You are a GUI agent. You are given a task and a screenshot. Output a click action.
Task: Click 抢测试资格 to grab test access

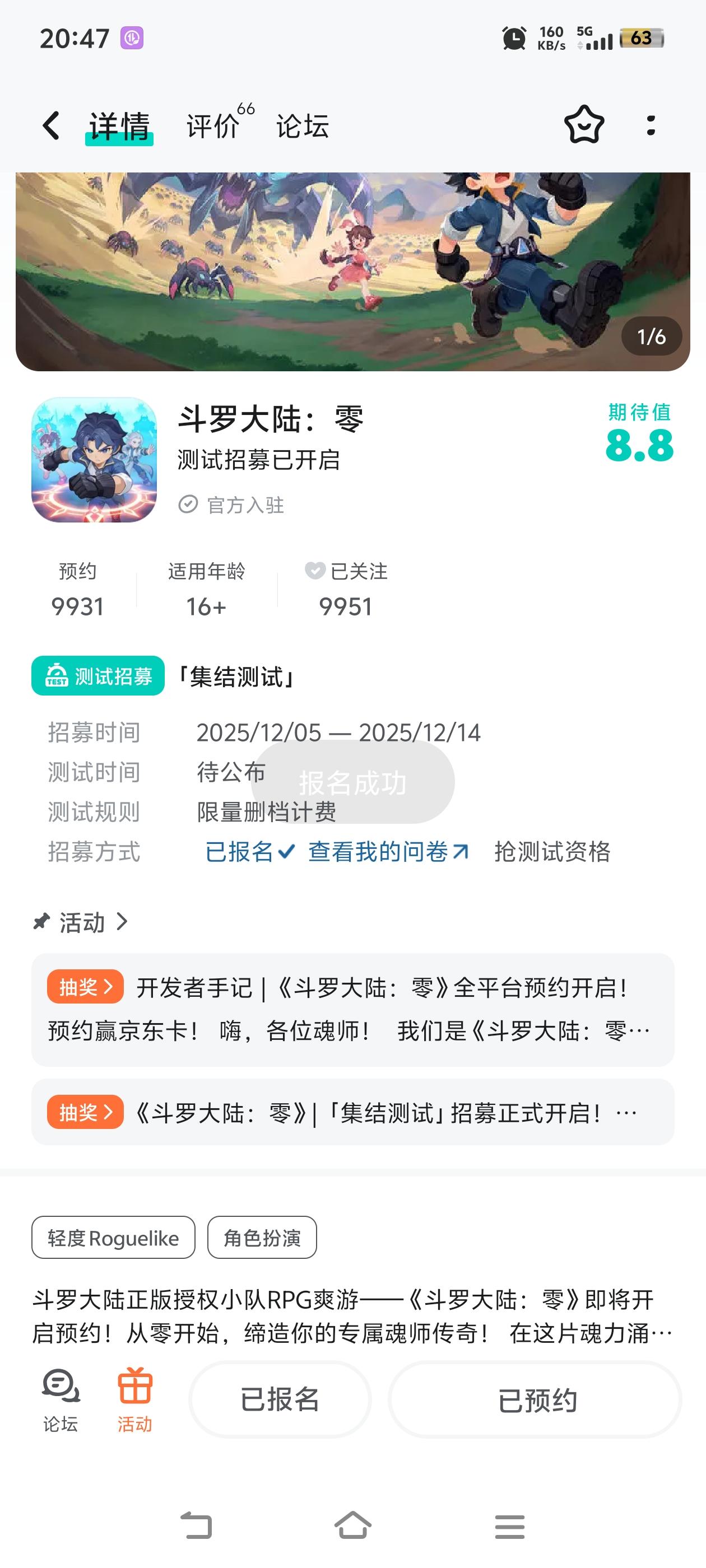552,852
